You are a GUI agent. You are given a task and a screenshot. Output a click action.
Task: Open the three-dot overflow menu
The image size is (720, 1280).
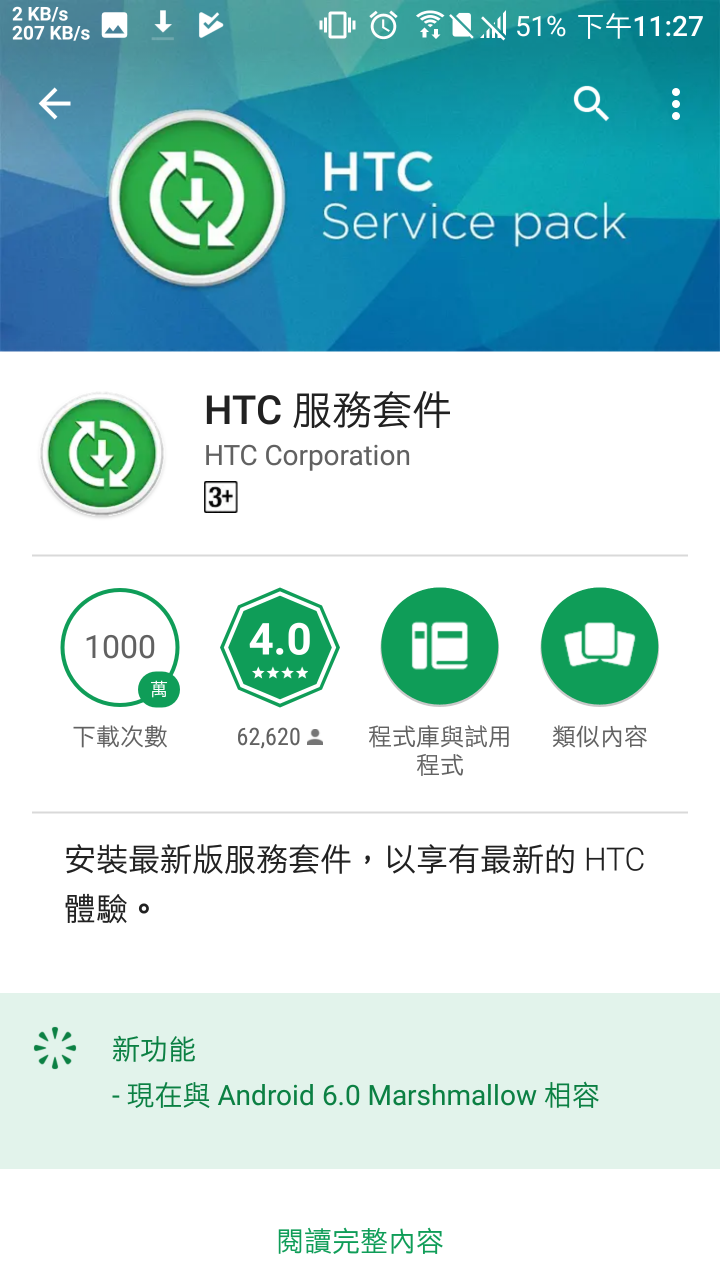(x=676, y=103)
